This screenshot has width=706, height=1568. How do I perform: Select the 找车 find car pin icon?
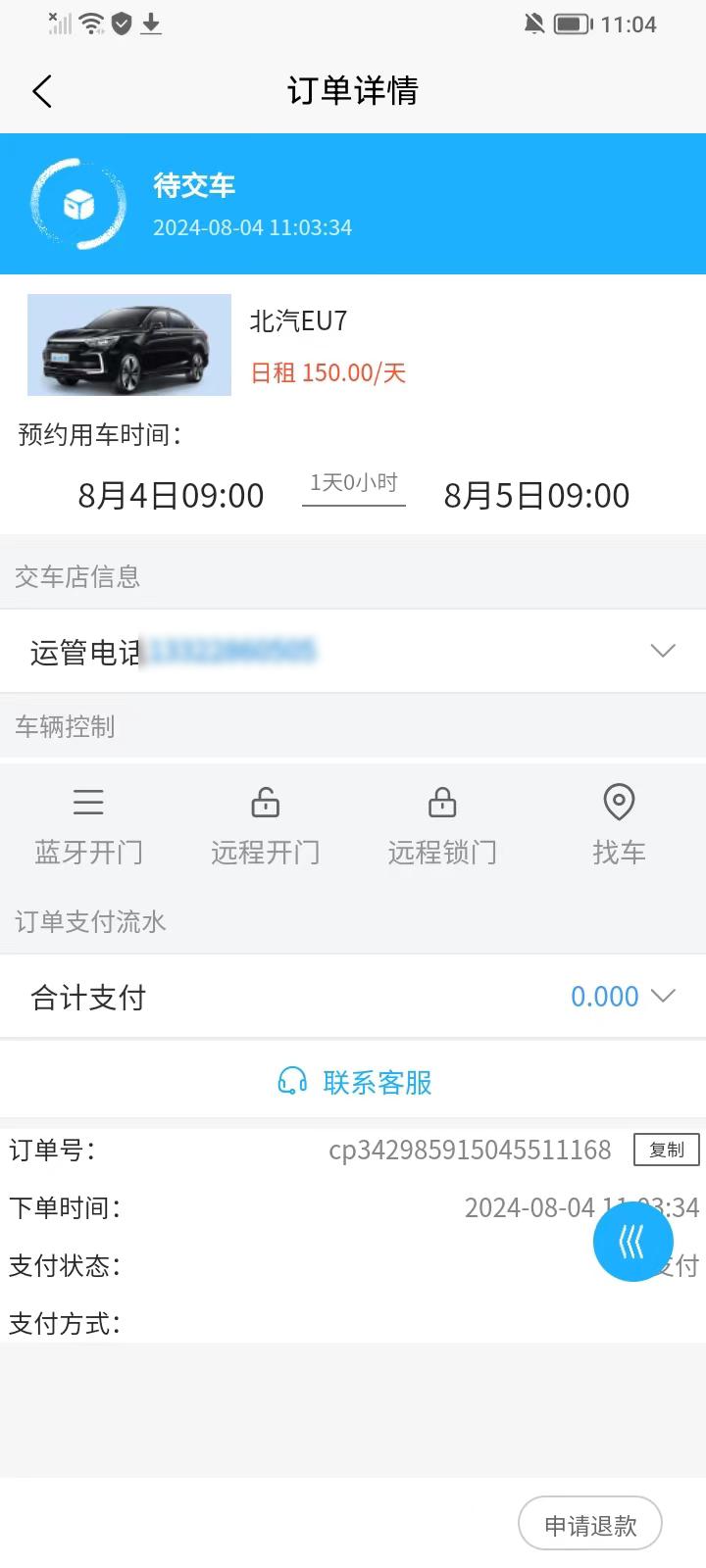[x=618, y=804]
